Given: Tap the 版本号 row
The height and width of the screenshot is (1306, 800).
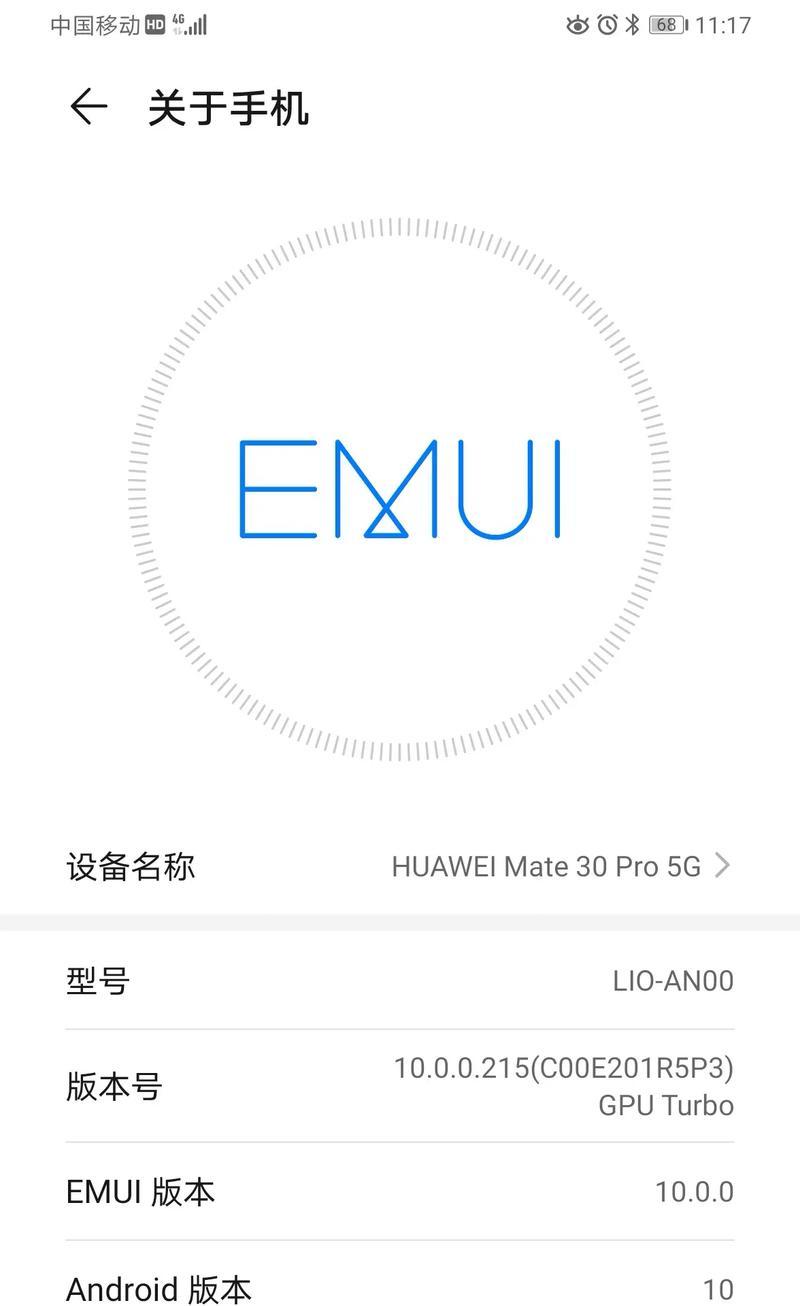Looking at the screenshot, I should point(400,1086).
